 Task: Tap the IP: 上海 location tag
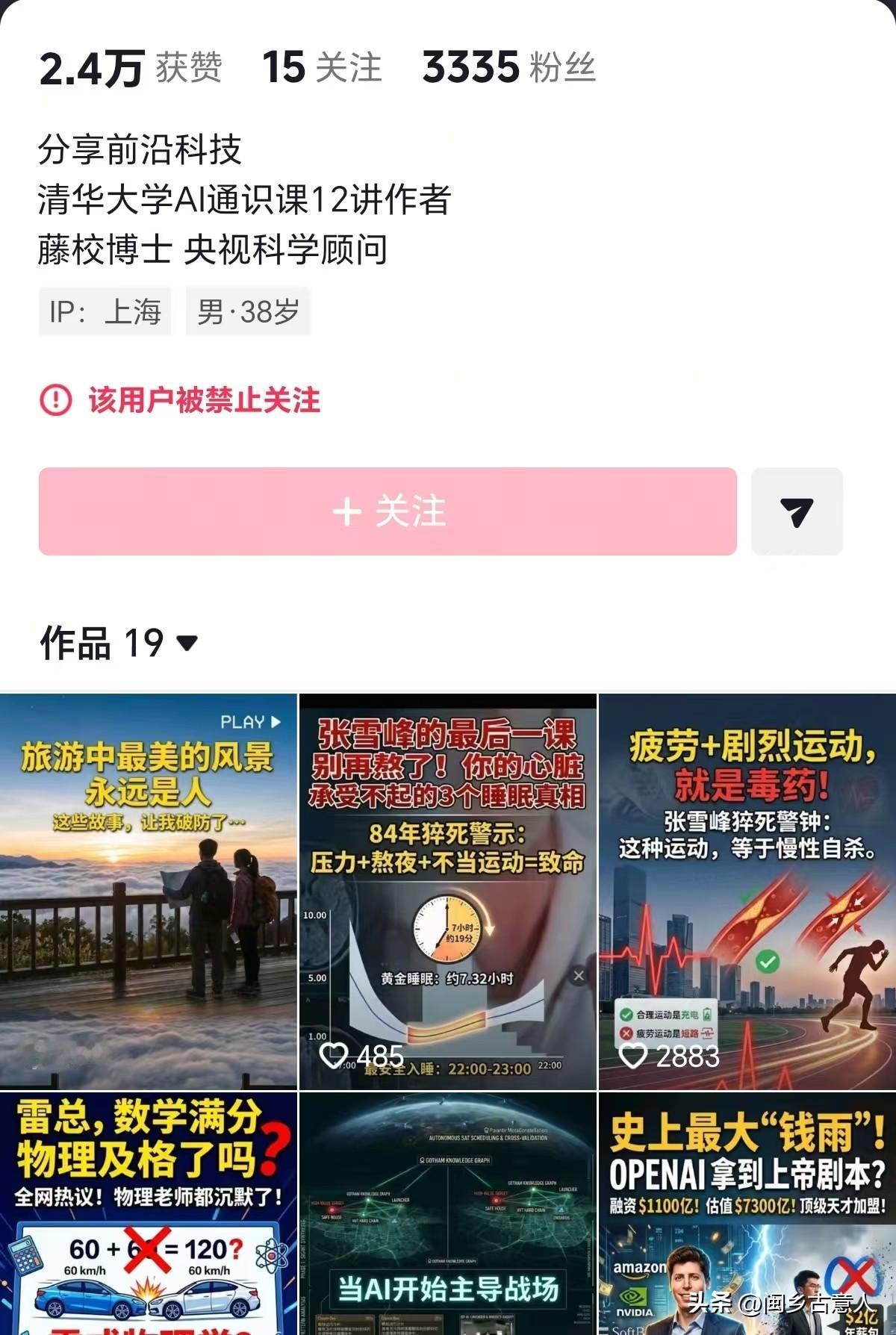(103, 312)
